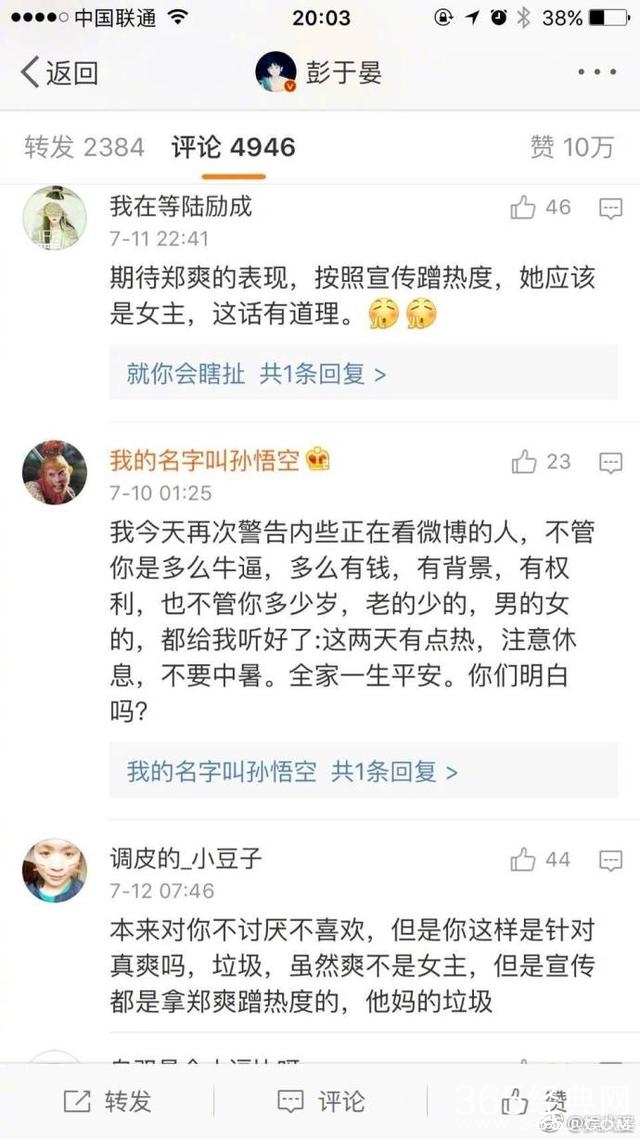Like the comment by 我在等陆励成
Image resolution: width=640 pixels, height=1139 pixels.
pos(524,208)
